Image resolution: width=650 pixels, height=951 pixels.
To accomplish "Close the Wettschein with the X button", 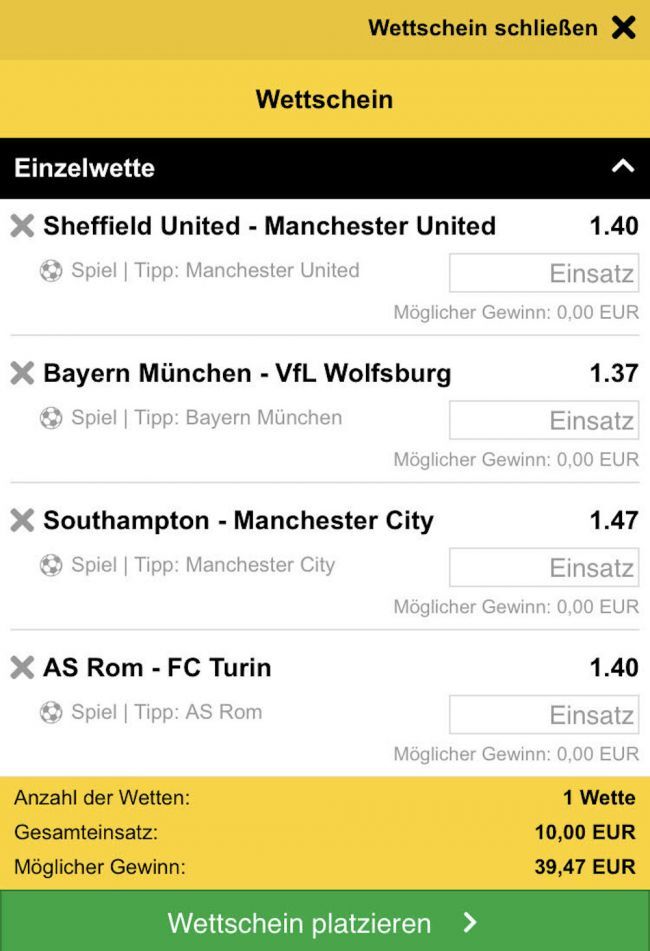I will coord(622,28).
